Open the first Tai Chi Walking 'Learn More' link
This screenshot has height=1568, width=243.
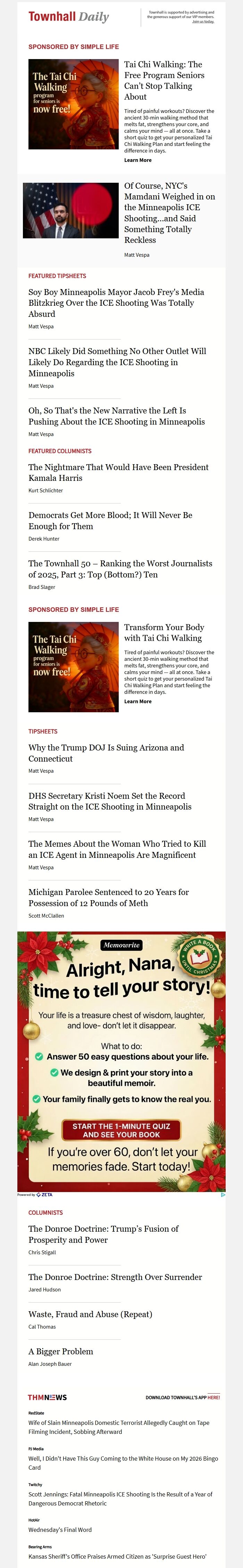(x=138, y=160)
